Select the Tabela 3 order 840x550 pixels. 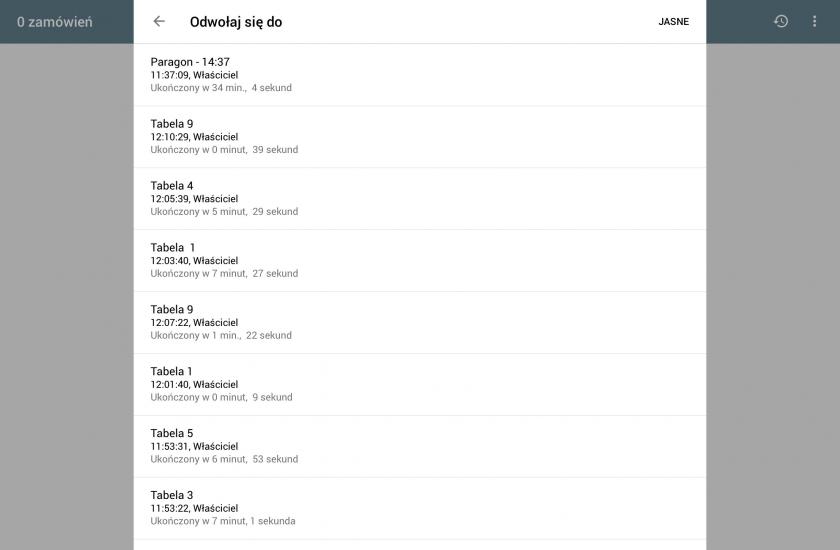point(419,508)
